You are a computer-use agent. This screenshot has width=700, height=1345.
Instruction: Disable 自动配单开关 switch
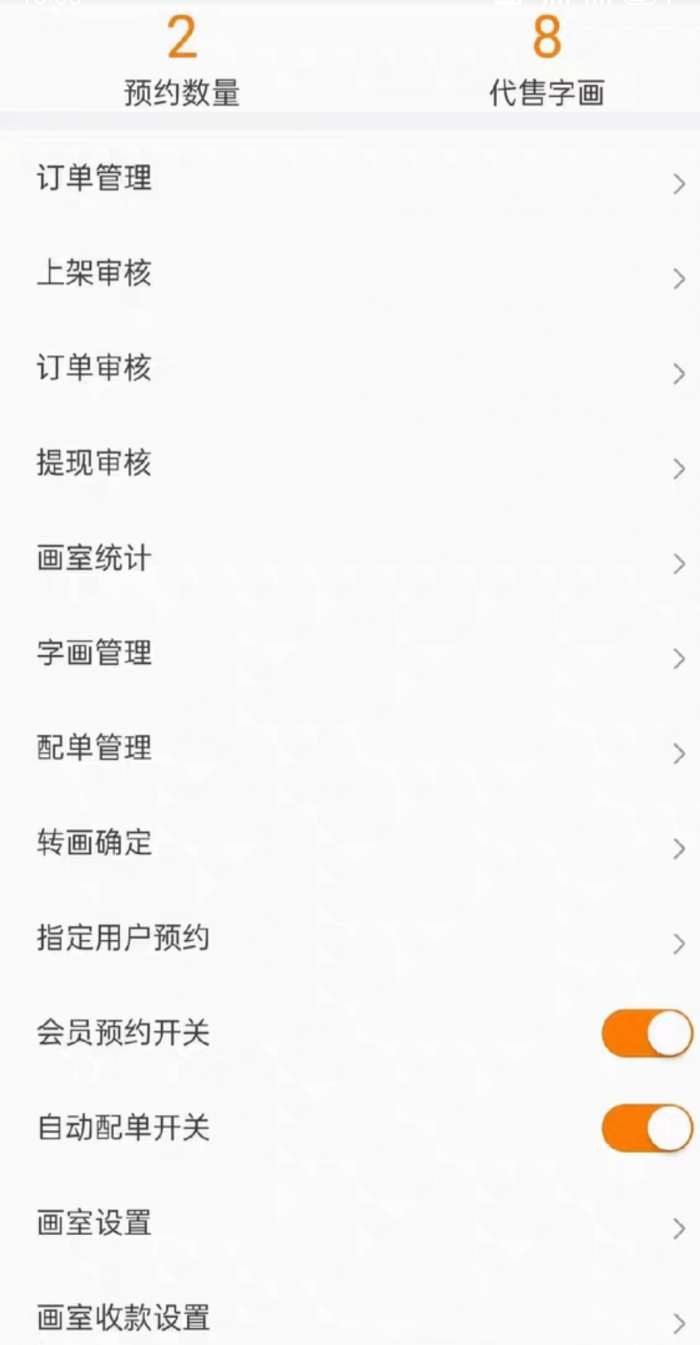[646, 1129]
